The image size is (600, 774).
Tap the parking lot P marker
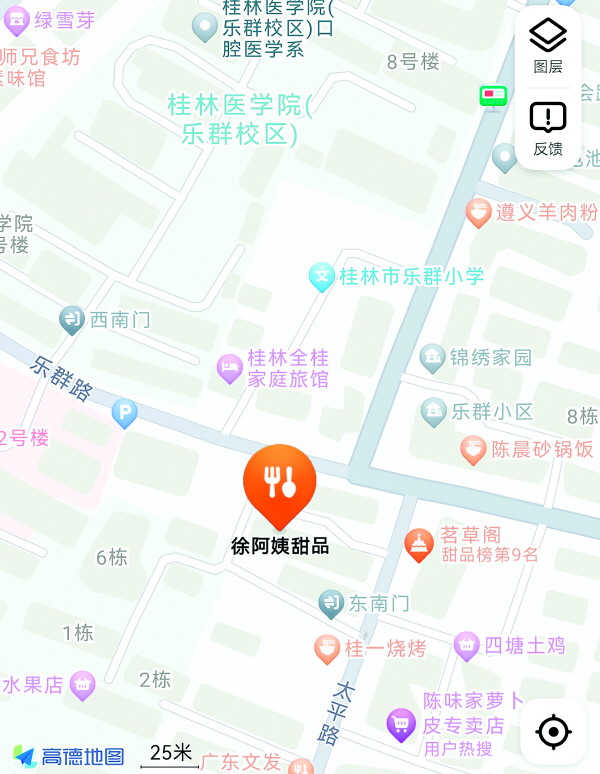[124, 411]
